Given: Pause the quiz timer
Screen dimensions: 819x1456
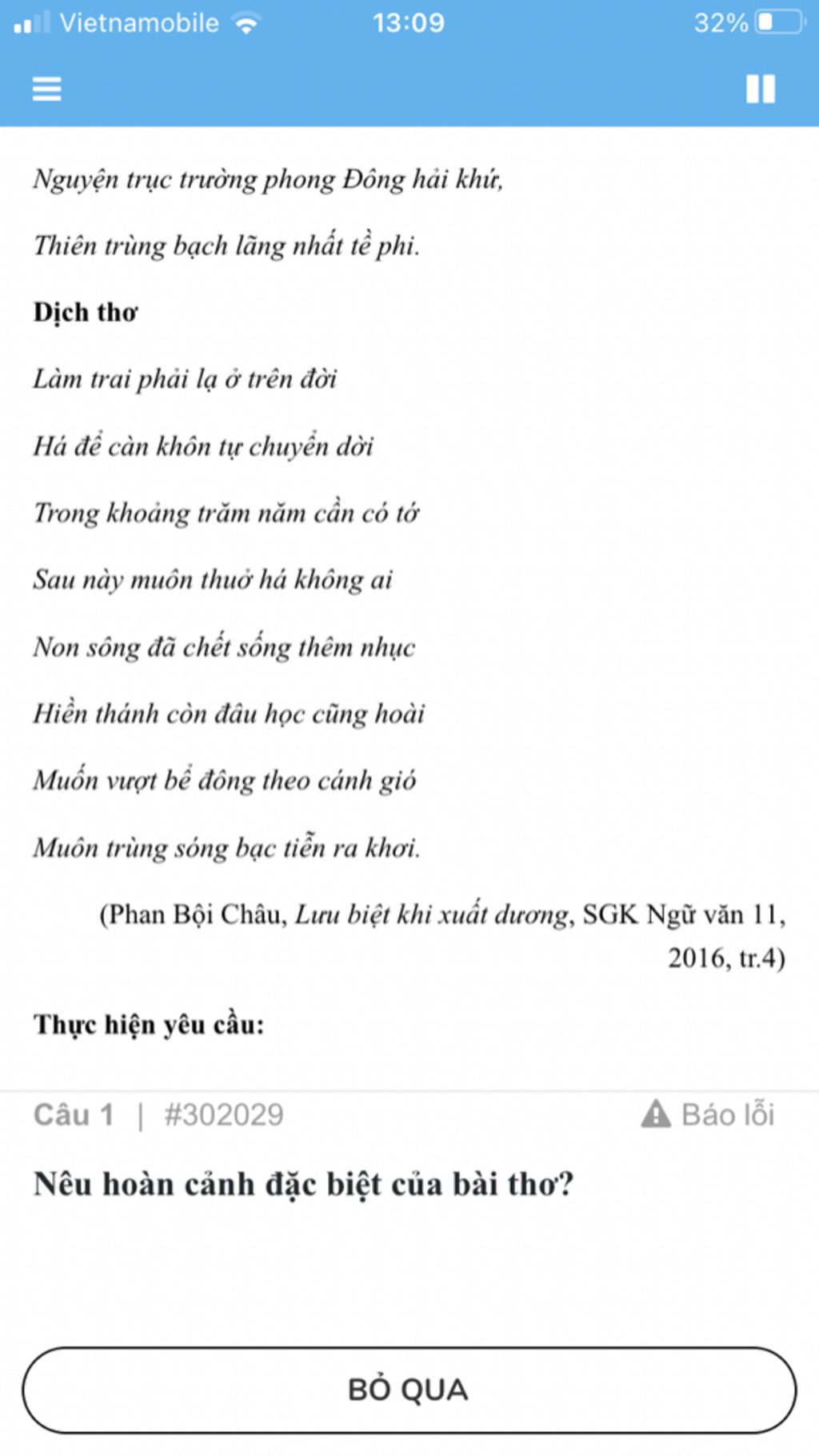Looking at the screenshot, I should [760, 88].
